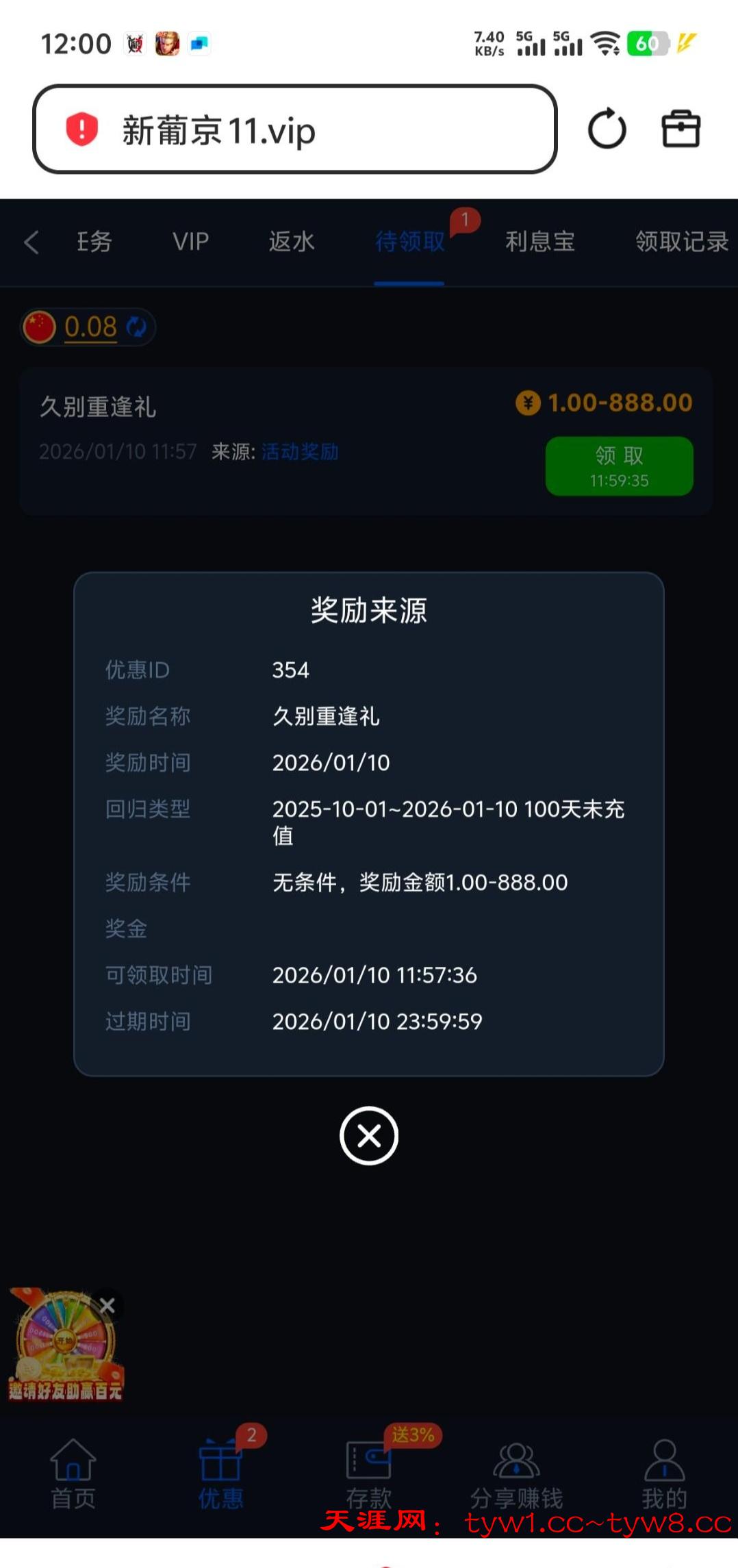Select the 待领取 tab
The width and height of the screenshot is (738, 1568).
[x=409, y=242]
